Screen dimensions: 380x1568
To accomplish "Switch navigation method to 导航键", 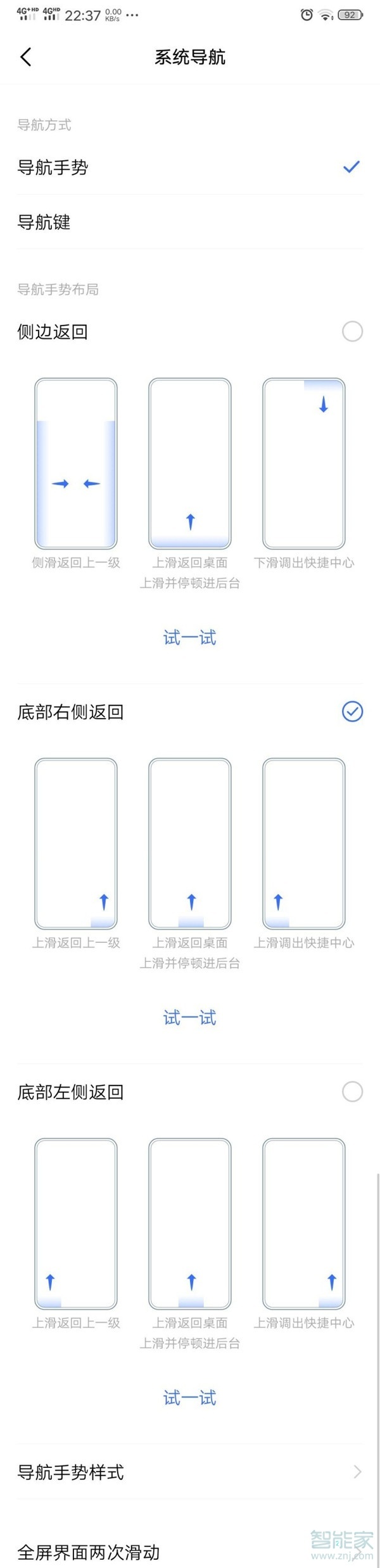I will pos(190,222).
